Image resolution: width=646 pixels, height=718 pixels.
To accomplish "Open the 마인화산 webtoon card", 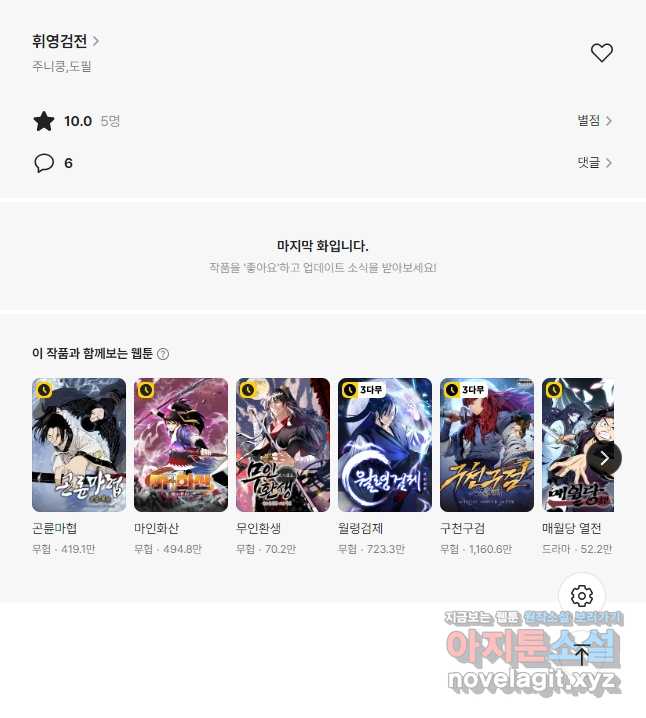I will click(x=181, y=445).
